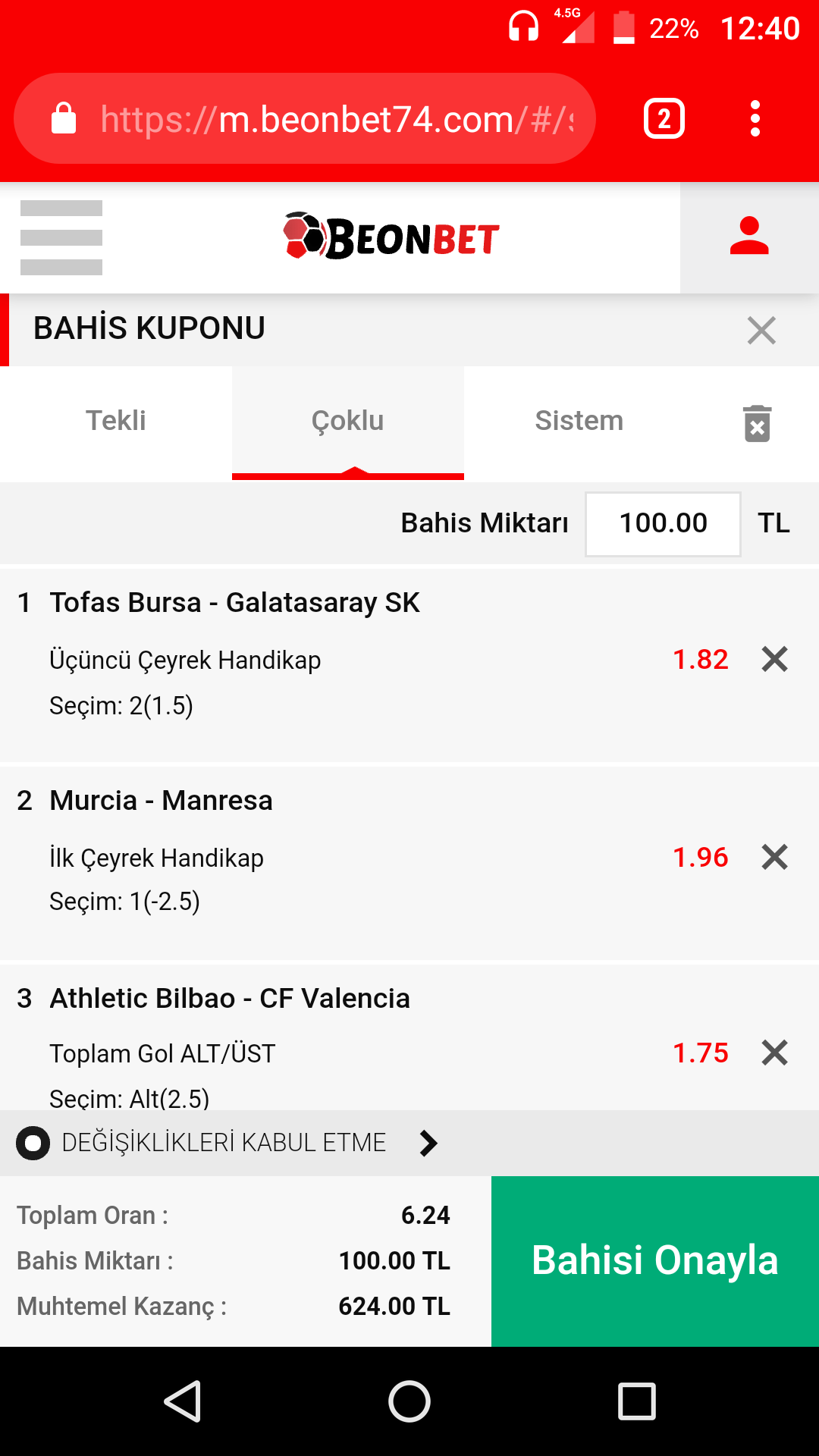Open the hamburger menu

tap(61, 237)
